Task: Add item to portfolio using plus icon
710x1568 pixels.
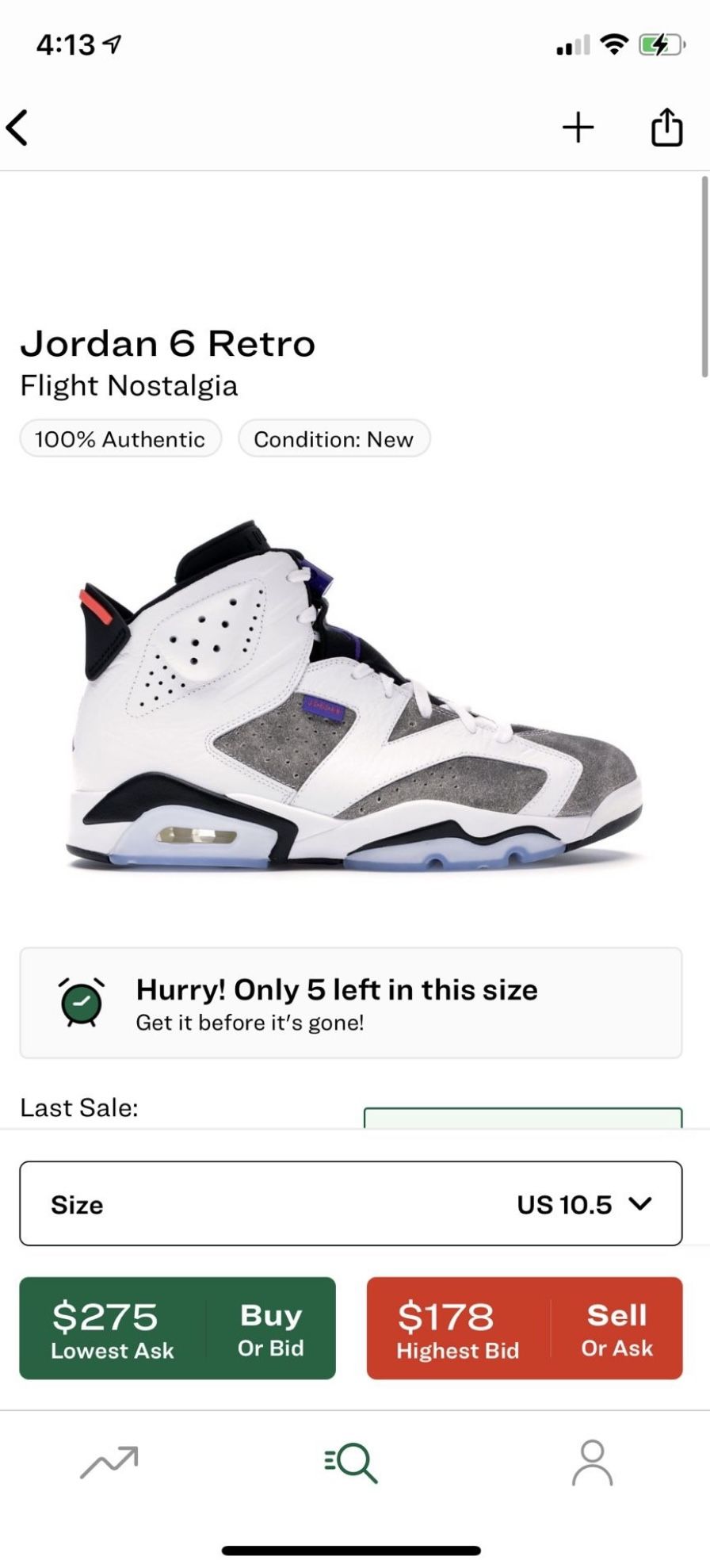Action: coord(578,127)
